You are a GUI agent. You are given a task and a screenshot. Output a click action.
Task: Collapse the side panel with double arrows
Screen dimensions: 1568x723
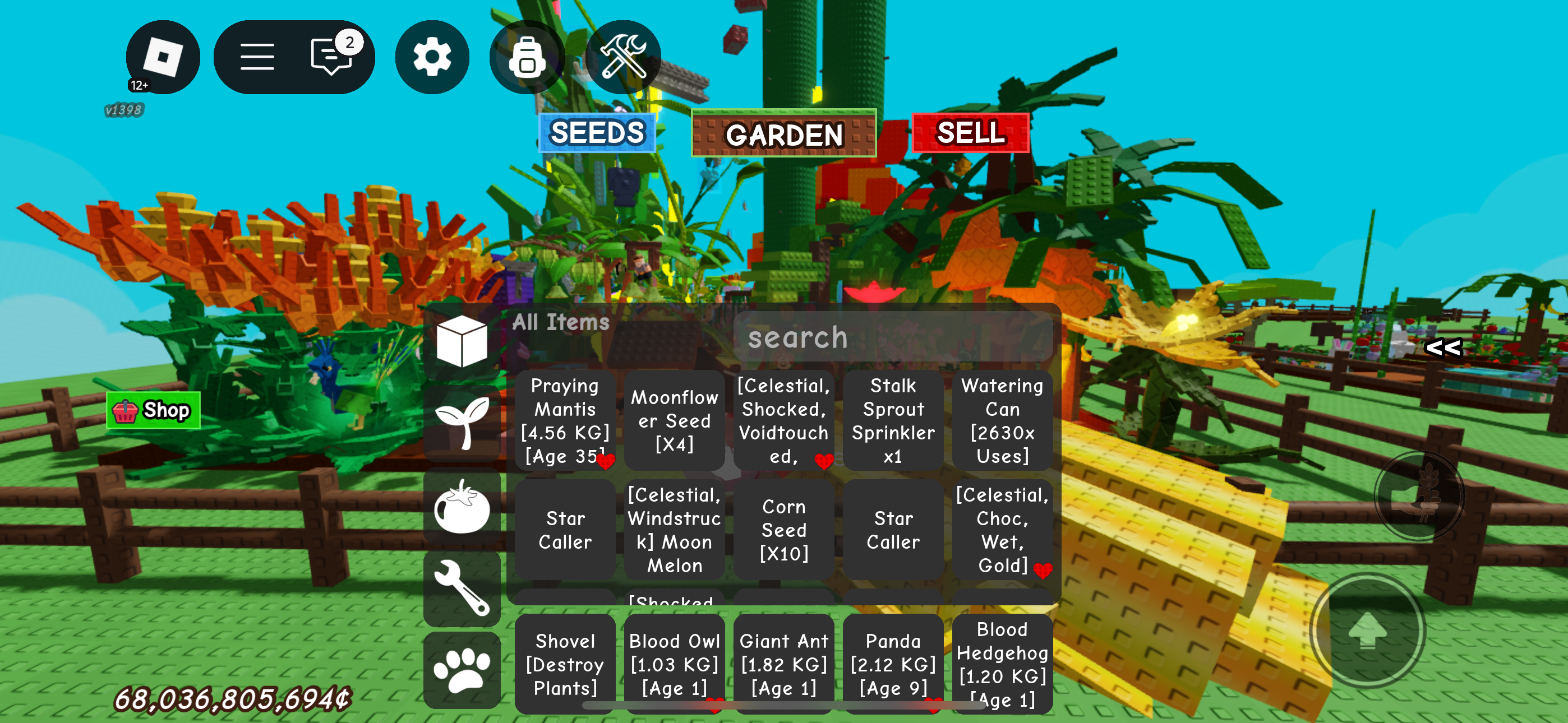tap(1443, 347)
